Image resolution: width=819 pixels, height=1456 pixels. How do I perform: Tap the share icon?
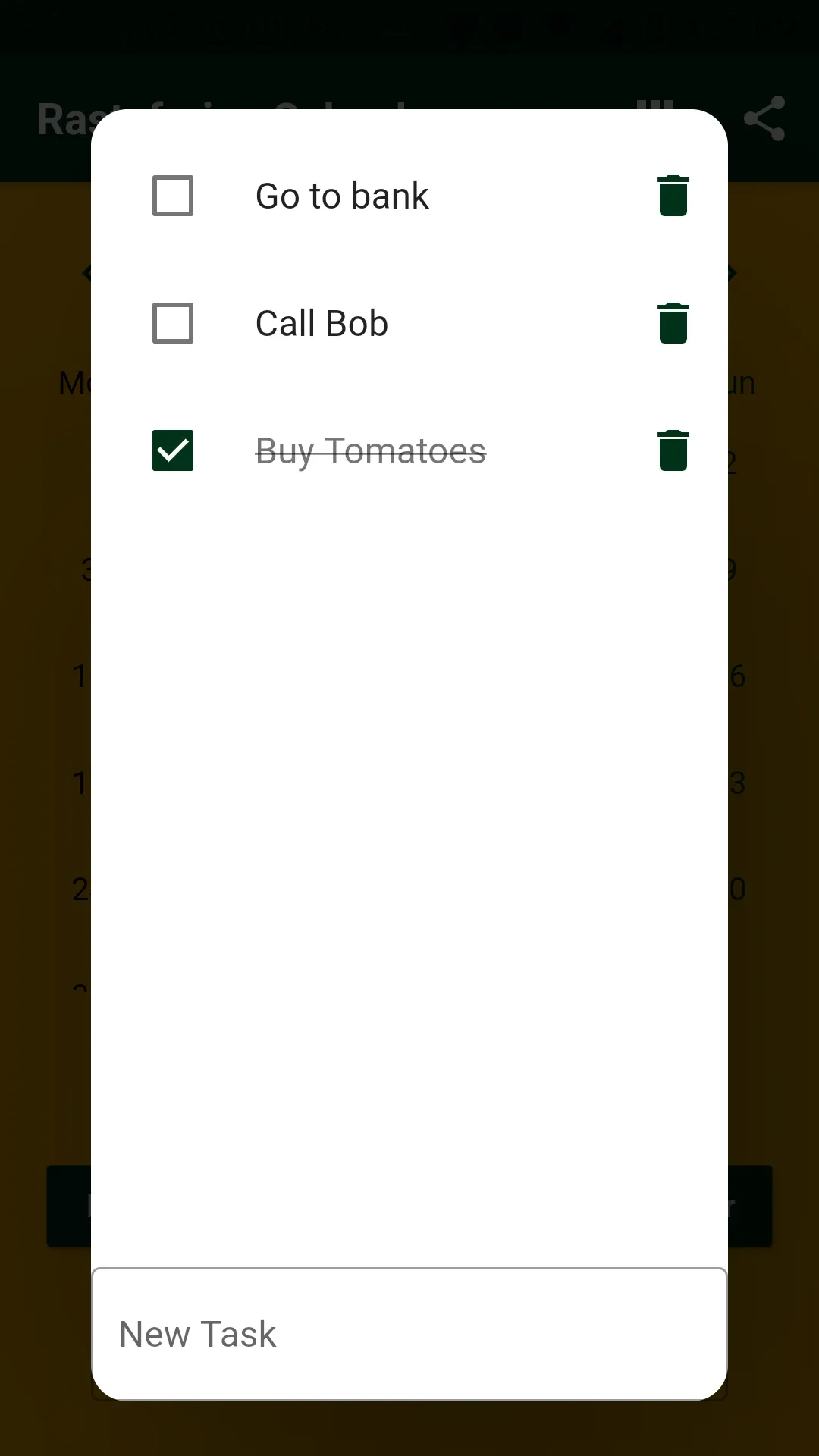pos(764,118)
